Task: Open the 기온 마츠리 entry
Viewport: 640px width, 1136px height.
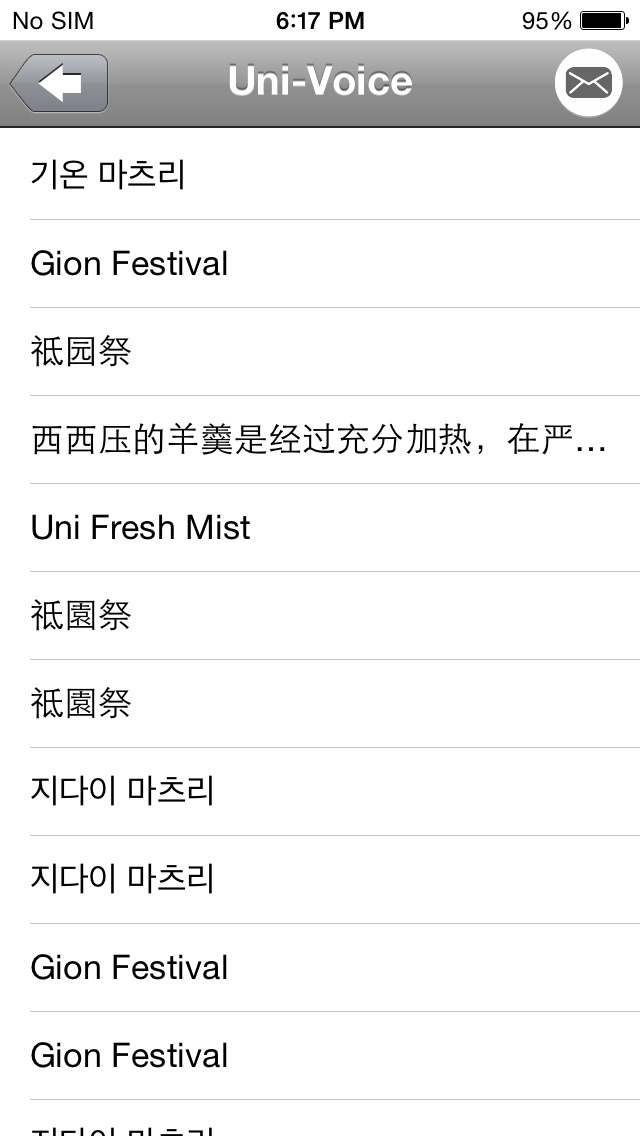Action: [x=320, y=175]
